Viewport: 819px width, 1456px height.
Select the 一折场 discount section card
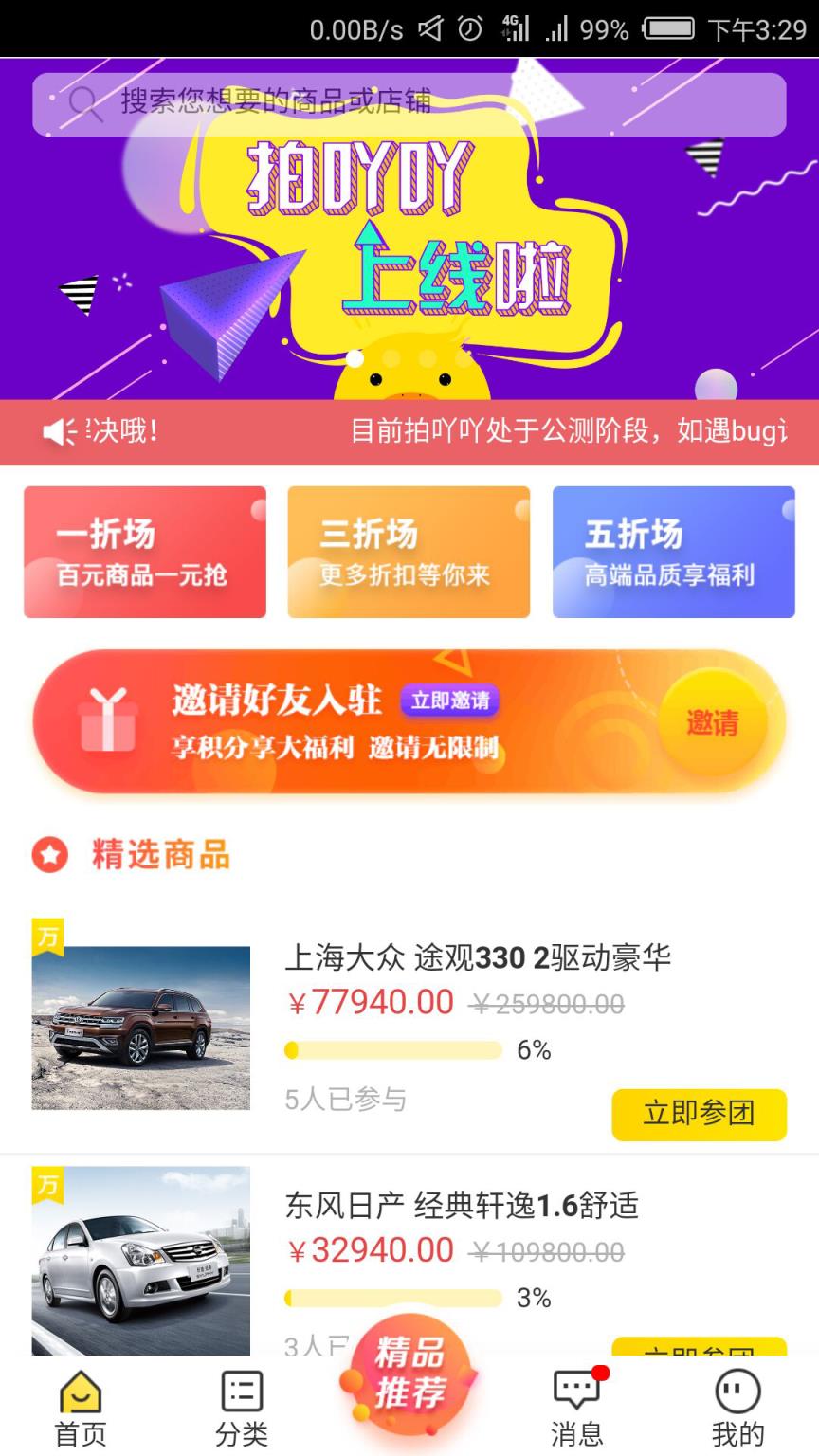coord(144,552)
